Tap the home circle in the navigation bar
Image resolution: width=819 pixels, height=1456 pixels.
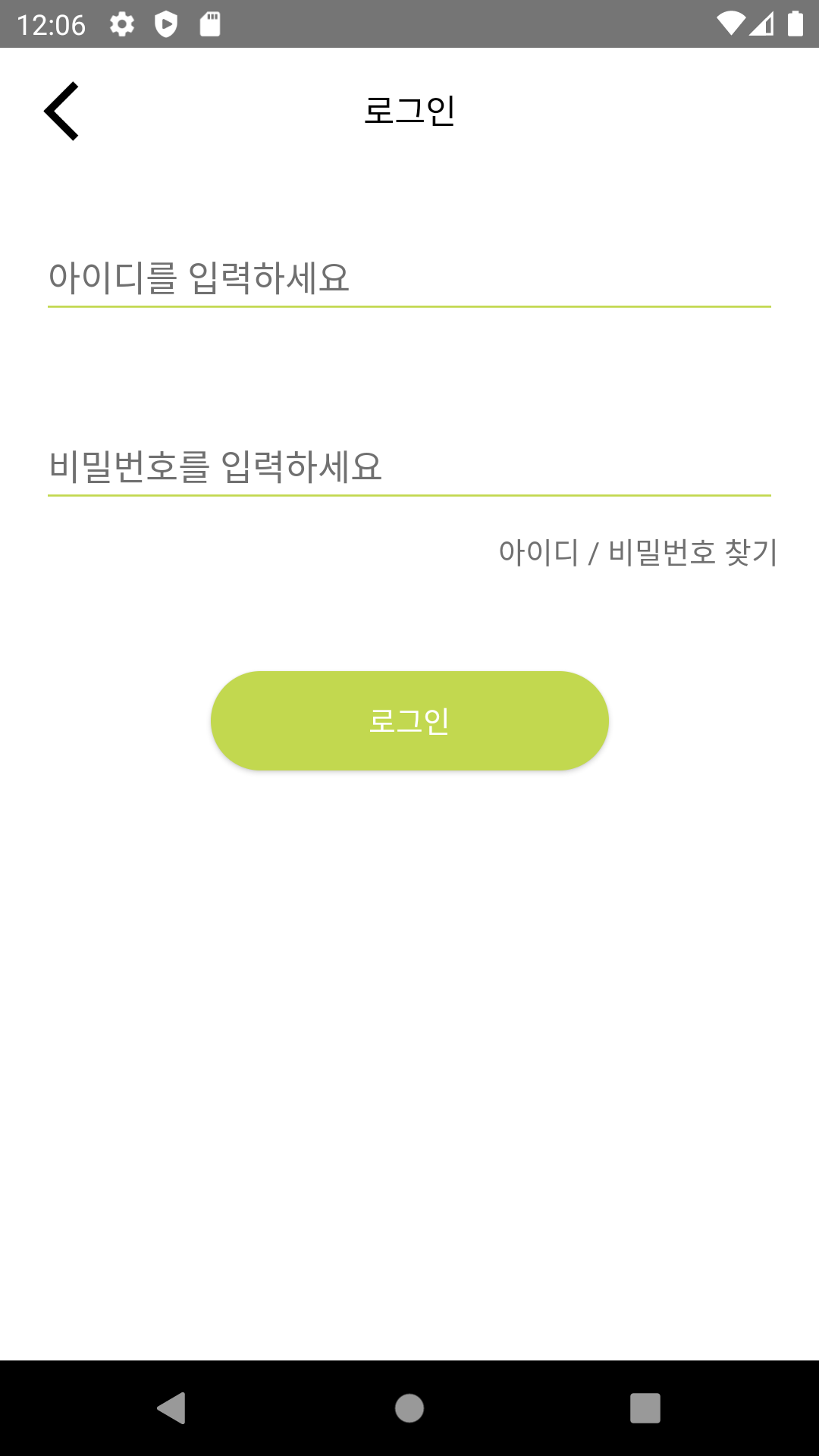[x=409, y=1410]
